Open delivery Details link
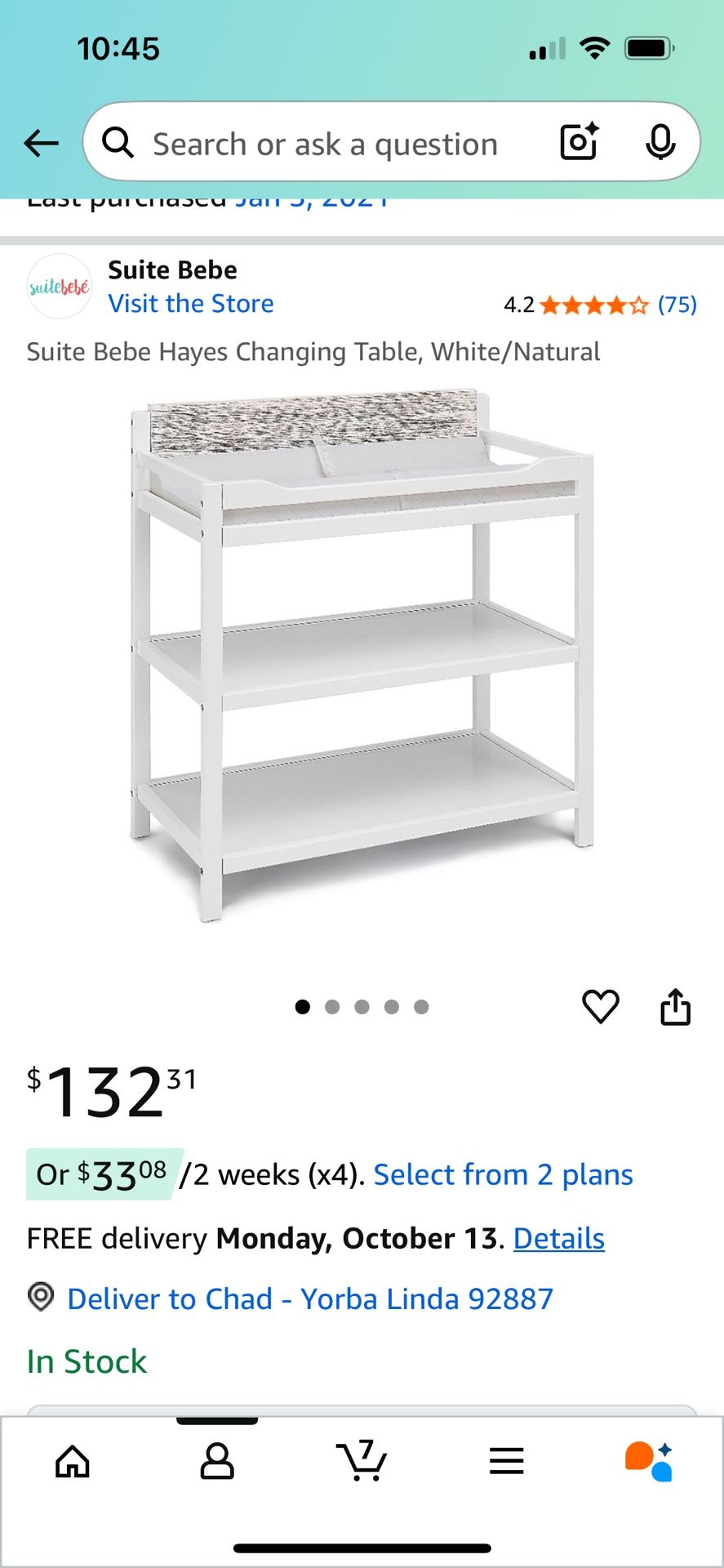The height and width of the screenshot is (1568, 724). tap(558, 1239)
